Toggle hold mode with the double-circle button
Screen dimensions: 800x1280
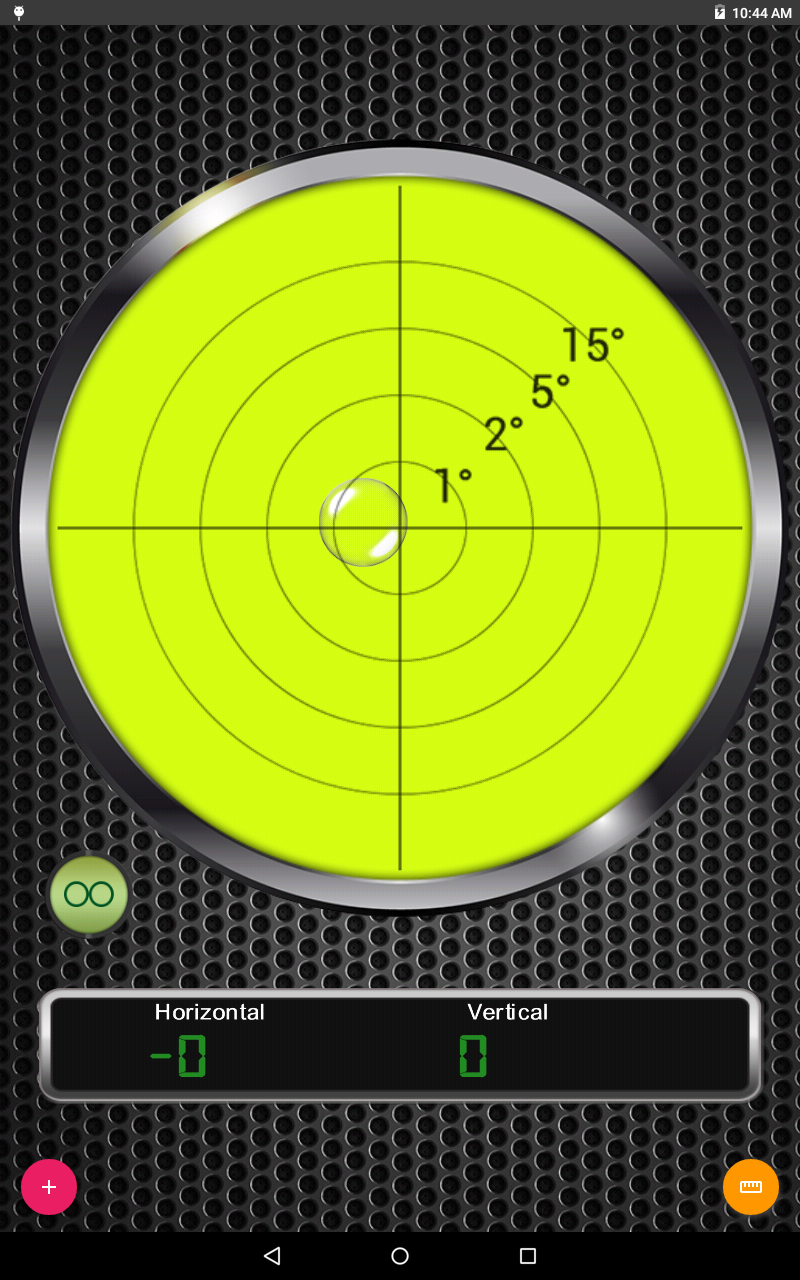pyautogui.click(x=88, y=893)
